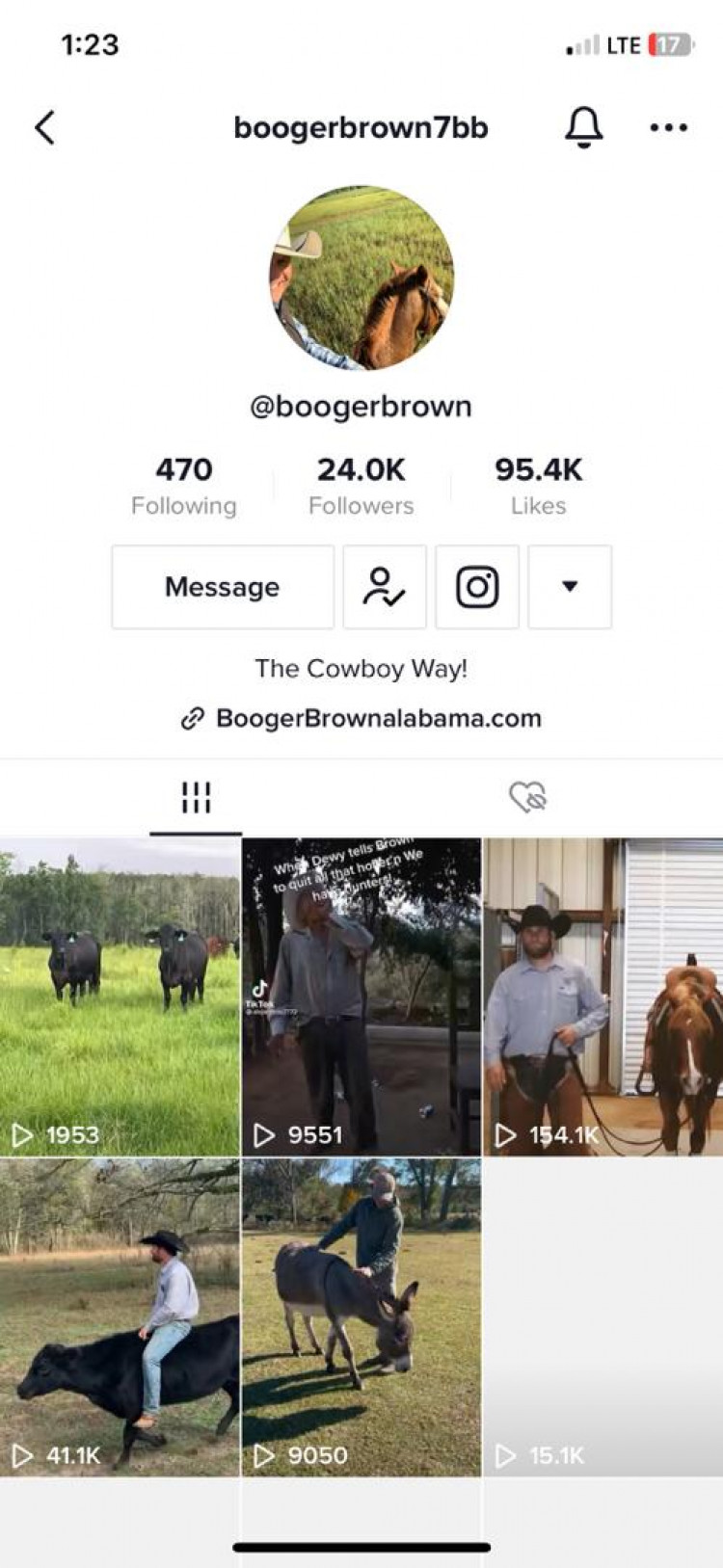Switch to the videos grid tab

[196, 797]
